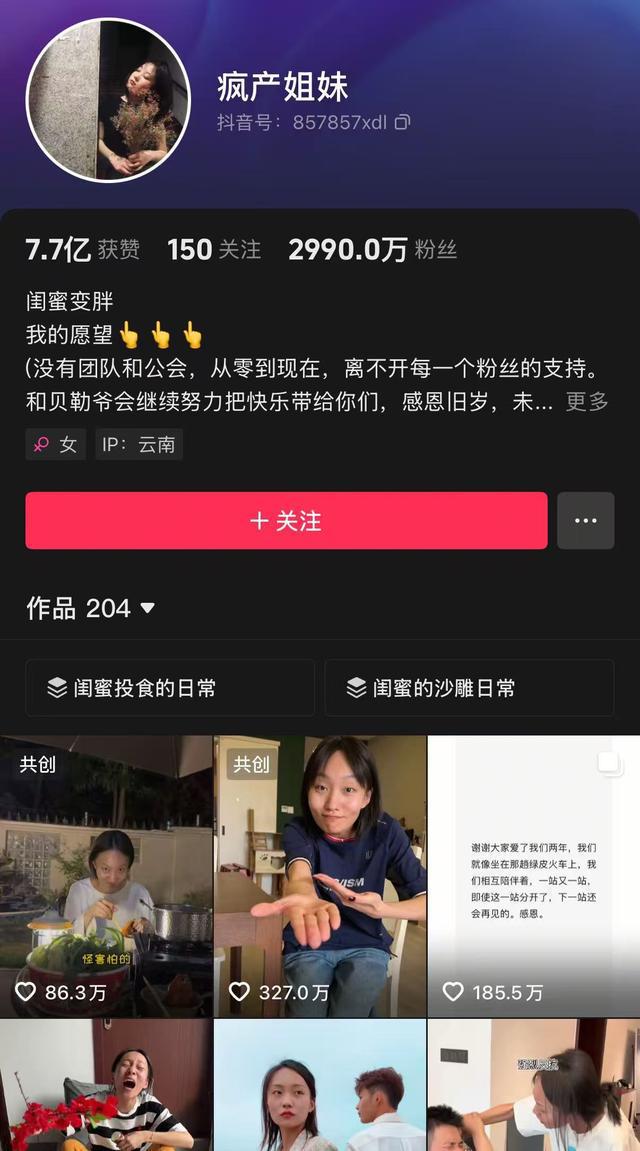
Task: Follow 疯产姐妹 with the 关注 button
Action: point(286,520)
